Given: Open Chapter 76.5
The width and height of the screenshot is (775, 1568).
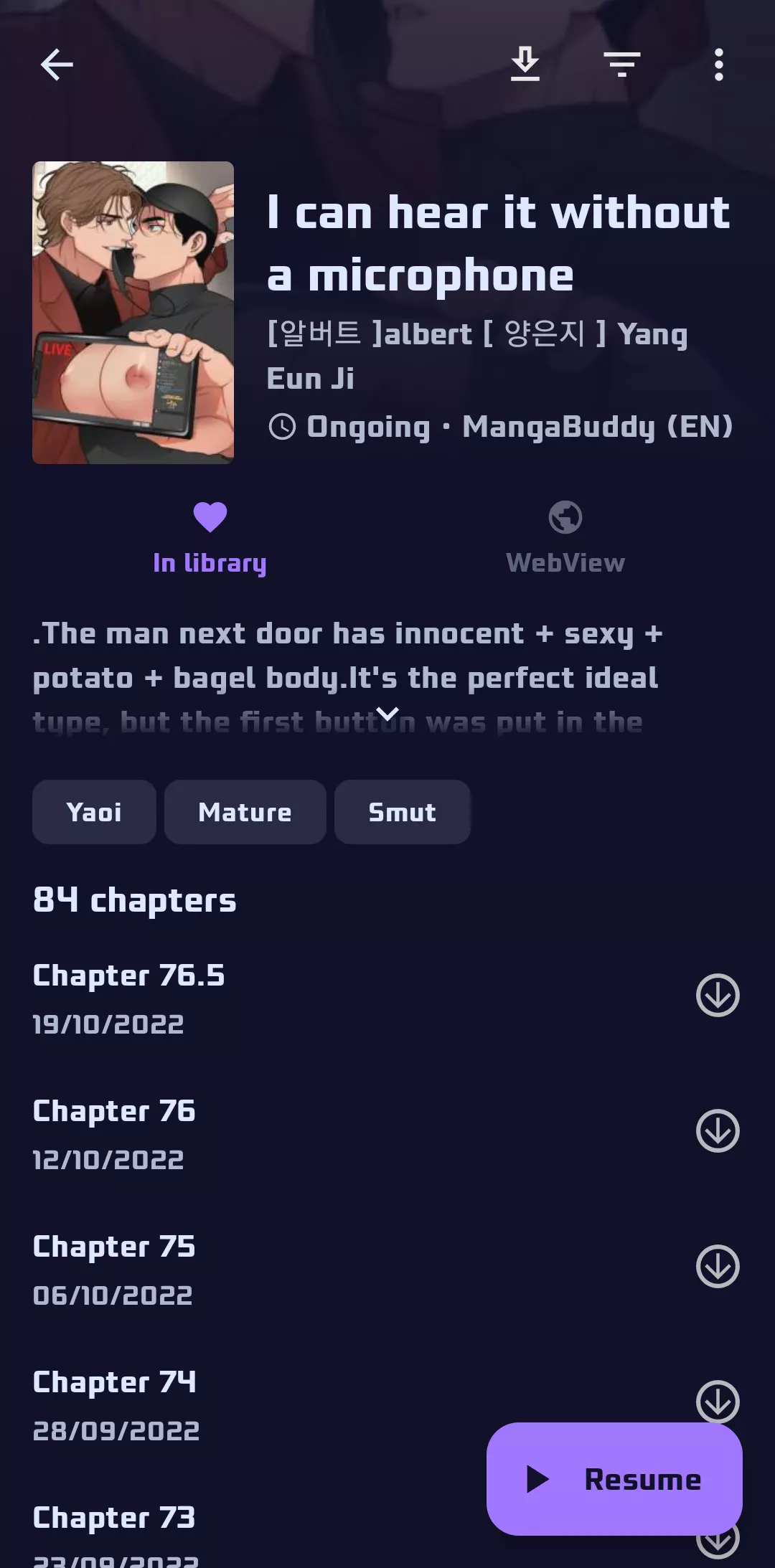Looking at the screenshot, I should pyautogui.click(x=287, y=997).
